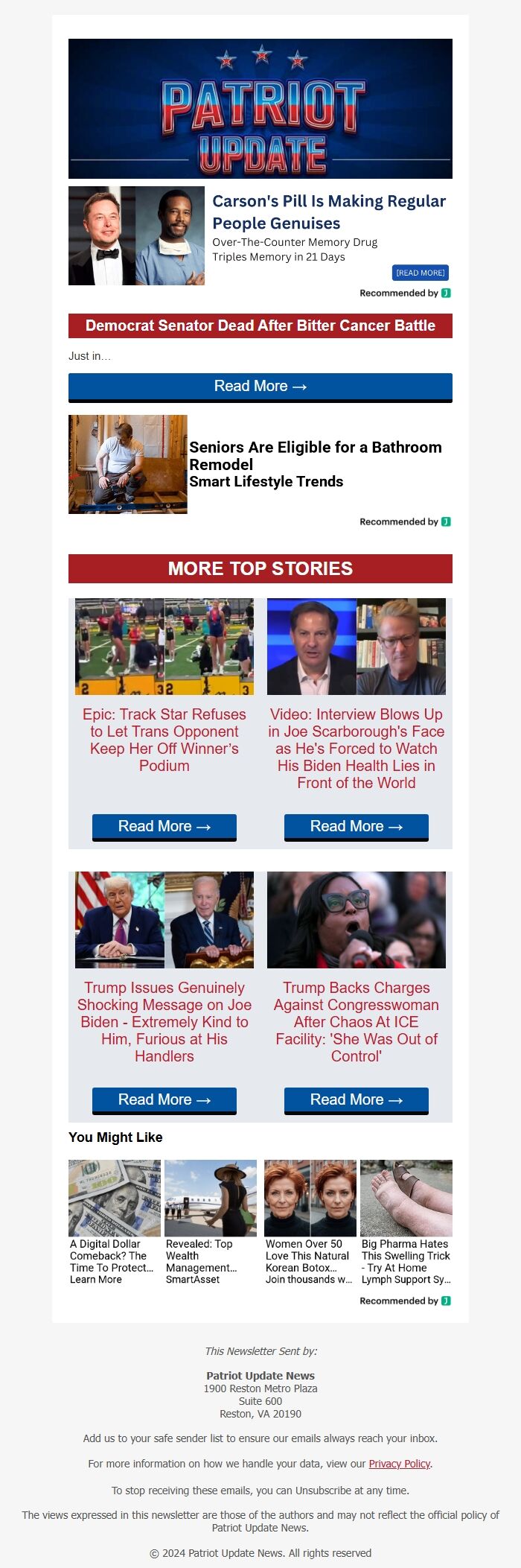Open the track star headline link
Viewport: 521px width, 1568px height.
[x=164, y=740]
